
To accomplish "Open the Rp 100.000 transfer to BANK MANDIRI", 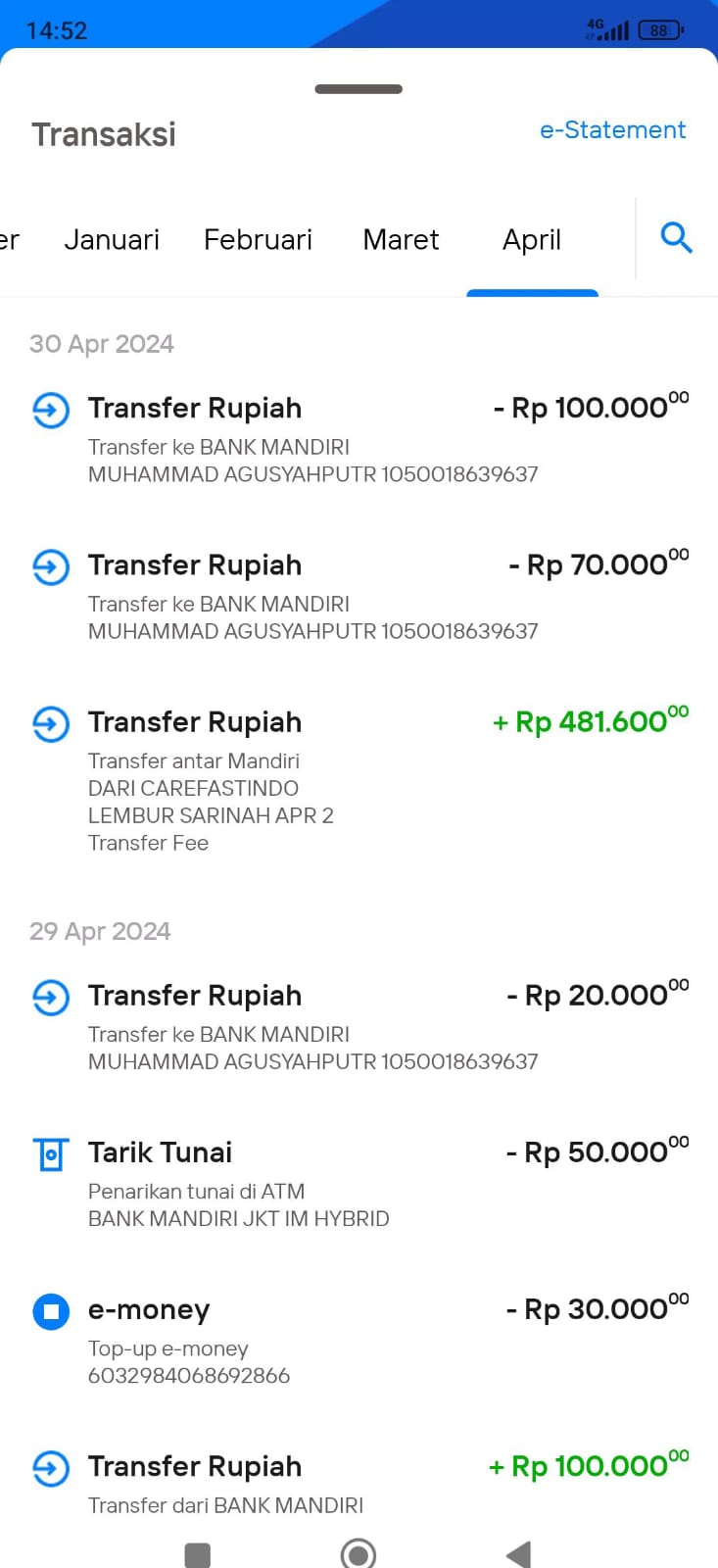I will [359, 439].
